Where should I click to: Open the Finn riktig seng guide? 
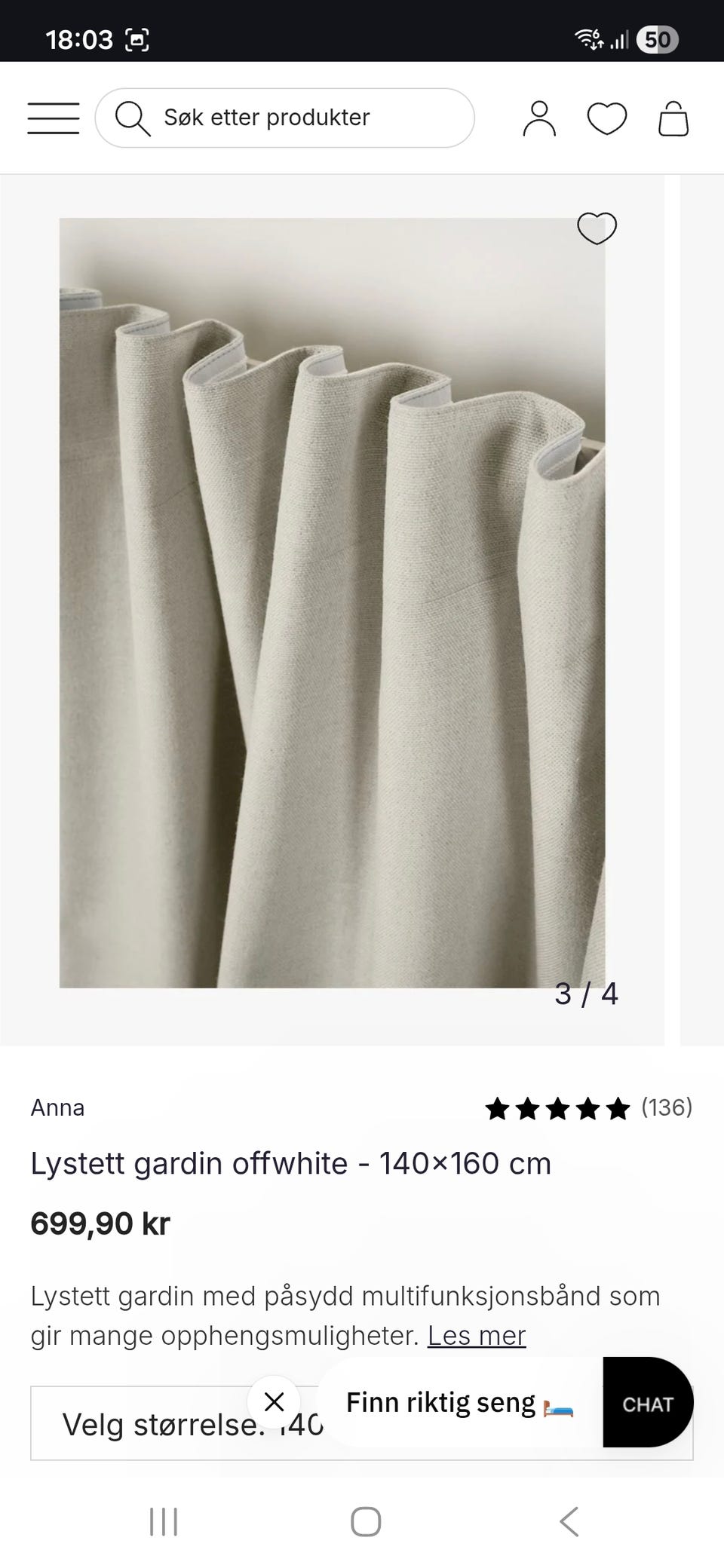460,1402
